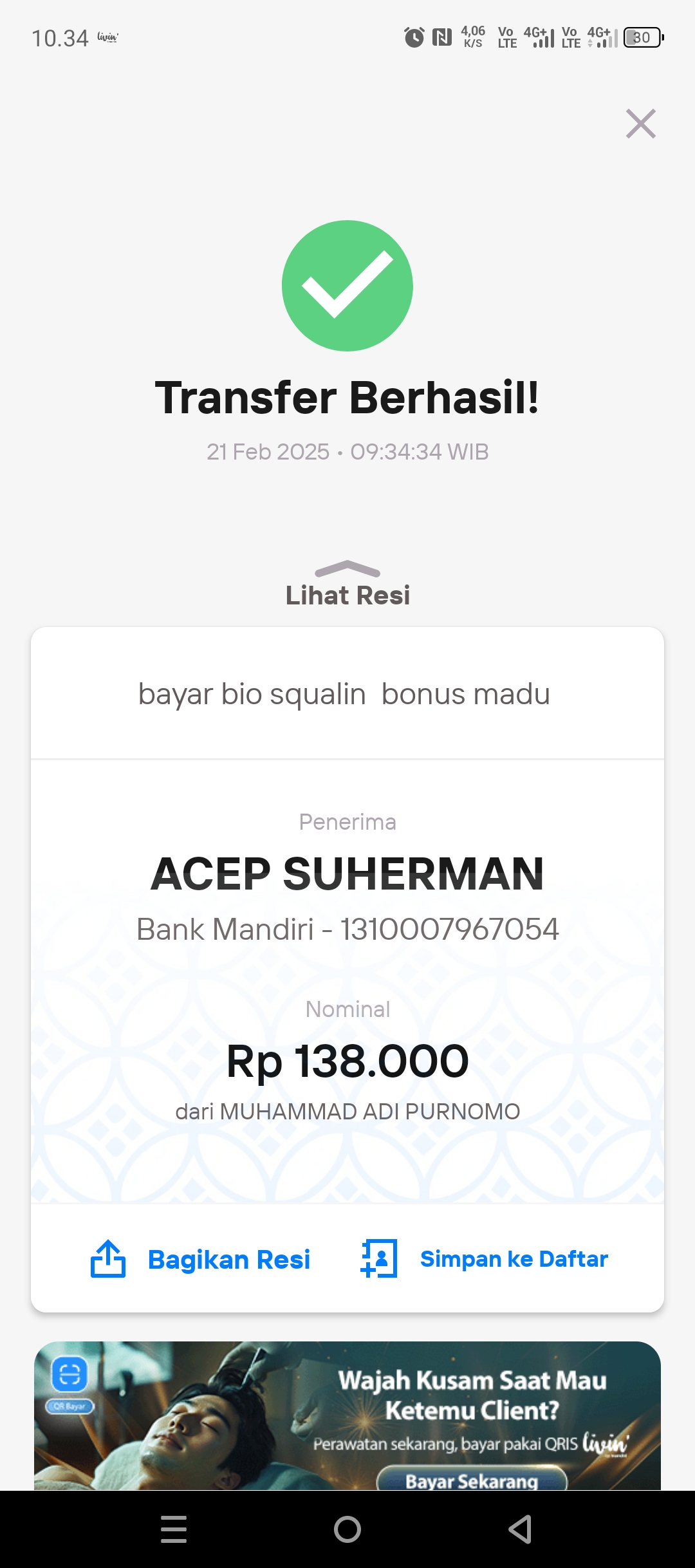The height and width of the screenshot is (1568, 695).
Task: Share the receipt with Bagikan Resi
Action: point(200,1259)
